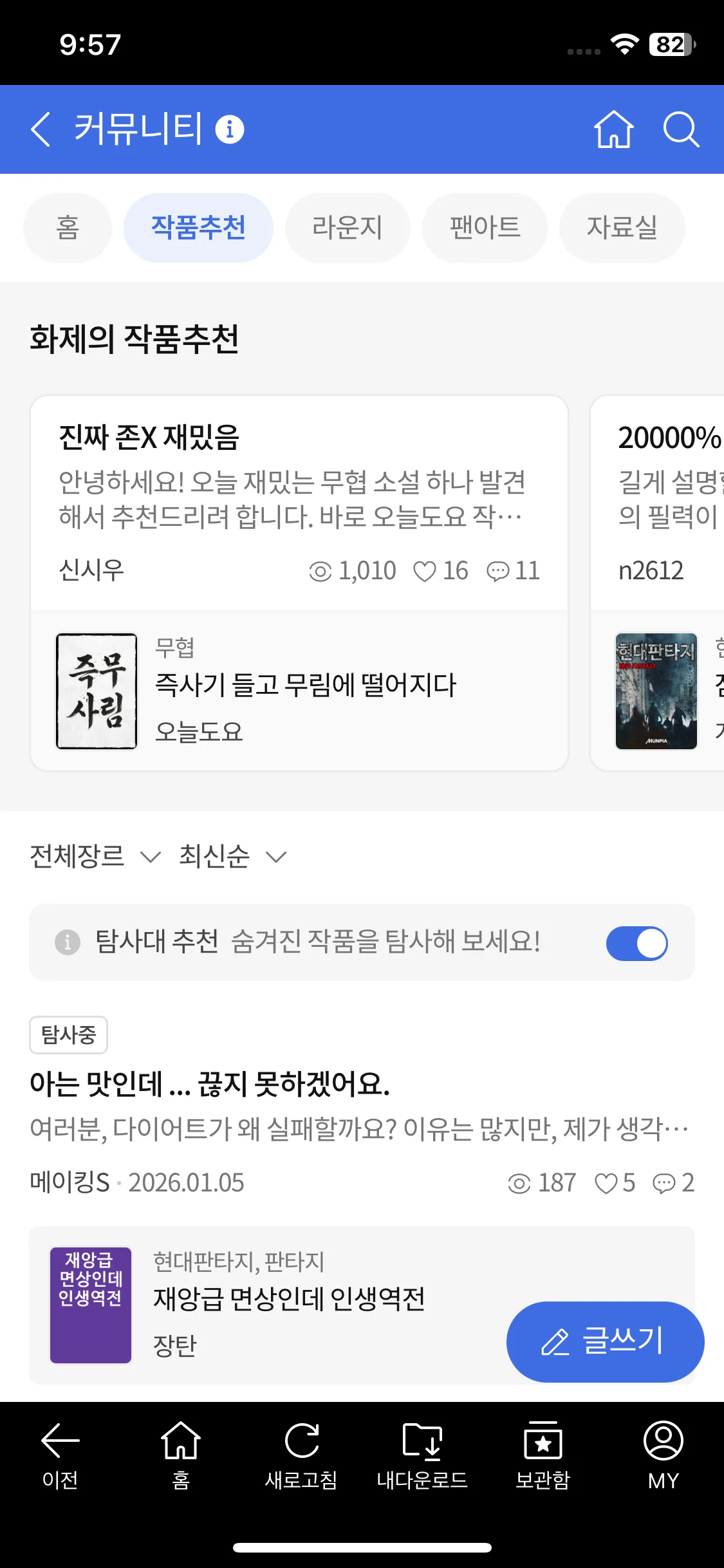724x1568 pixels.
Task: Switch to the 라운지 tab
Action: 348,228
